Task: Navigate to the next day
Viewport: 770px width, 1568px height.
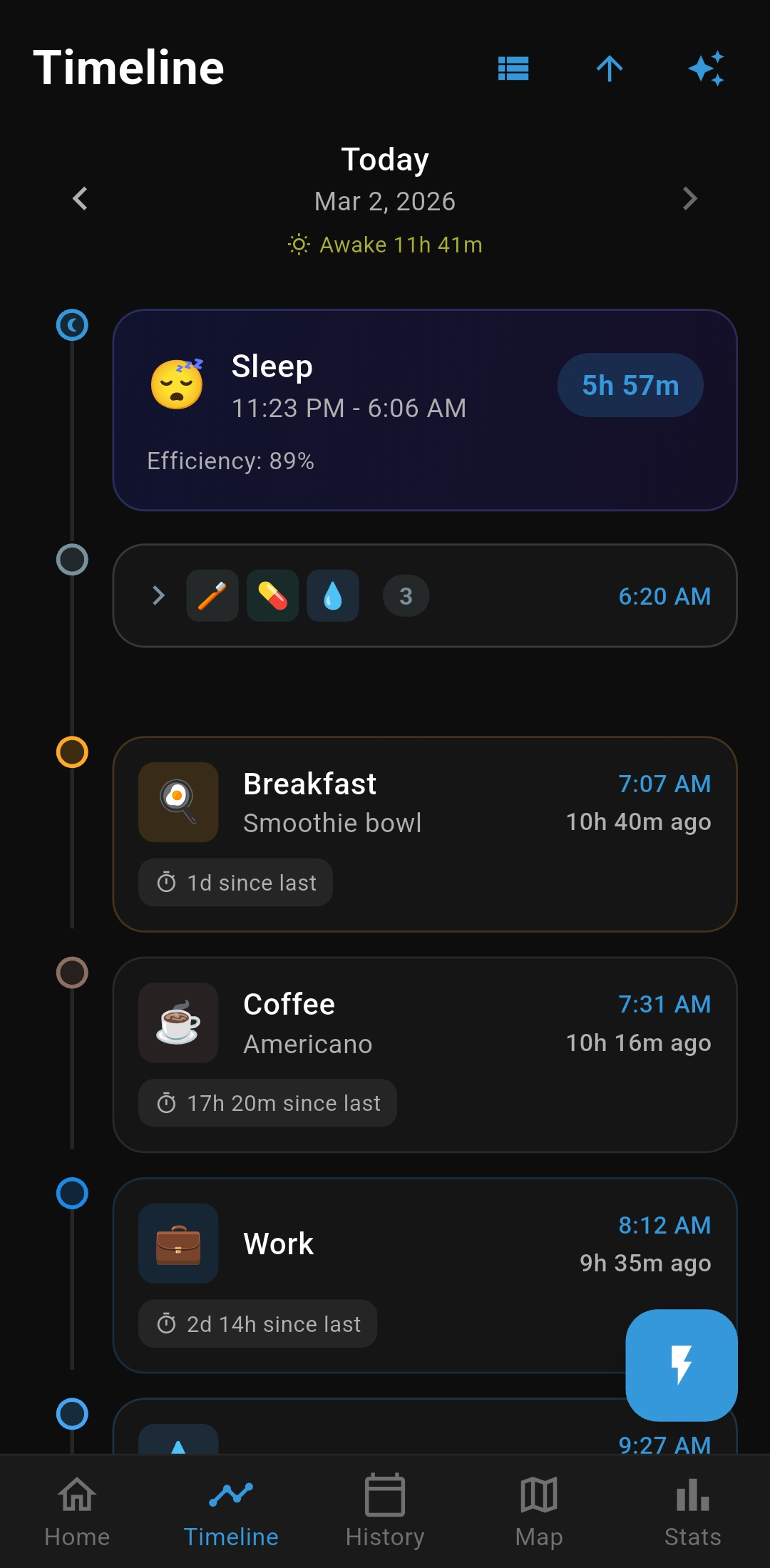Action: coord(689,199)
